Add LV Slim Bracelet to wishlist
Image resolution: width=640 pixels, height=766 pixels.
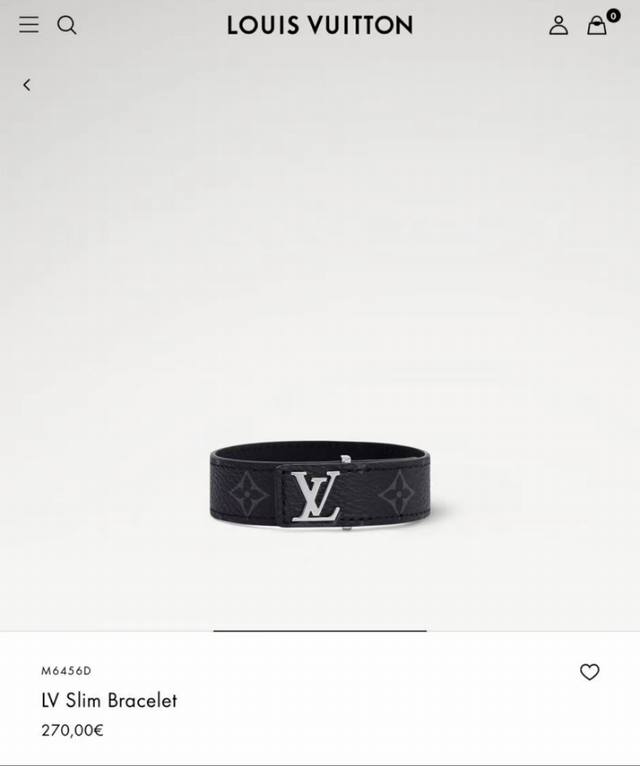[x=590, y=672]
